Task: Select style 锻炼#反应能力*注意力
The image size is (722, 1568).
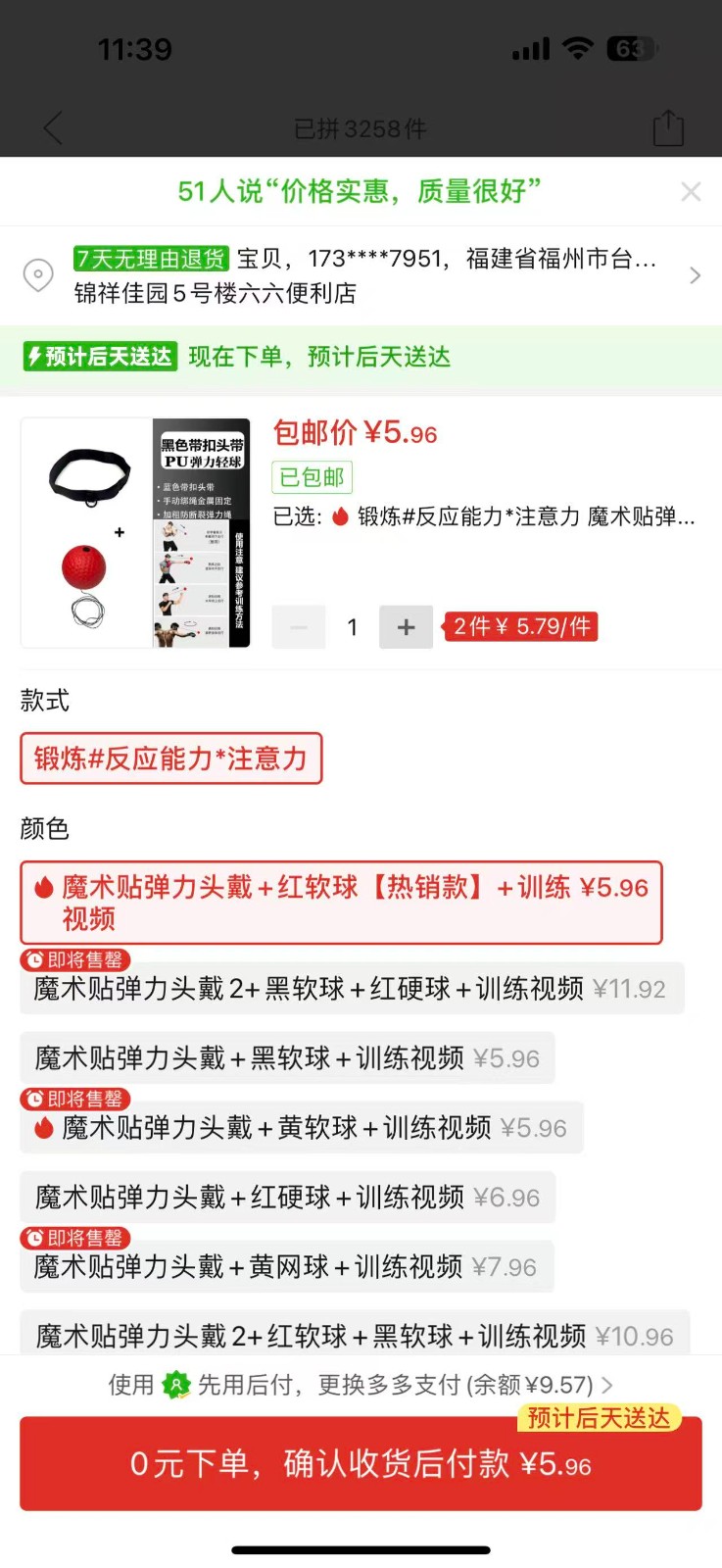Action: tap(170, 759)
